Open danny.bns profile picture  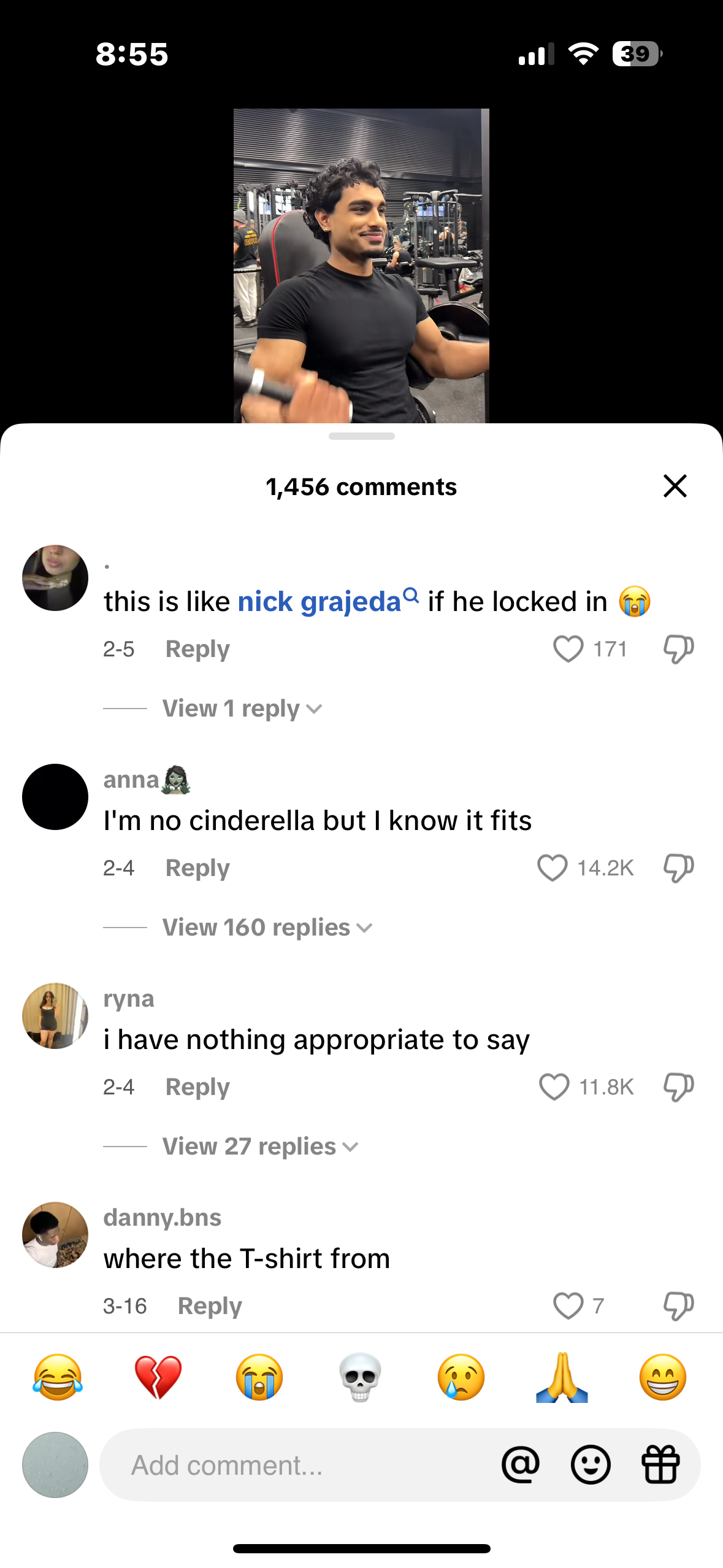pyautogui.click(x=55, y=1235)
